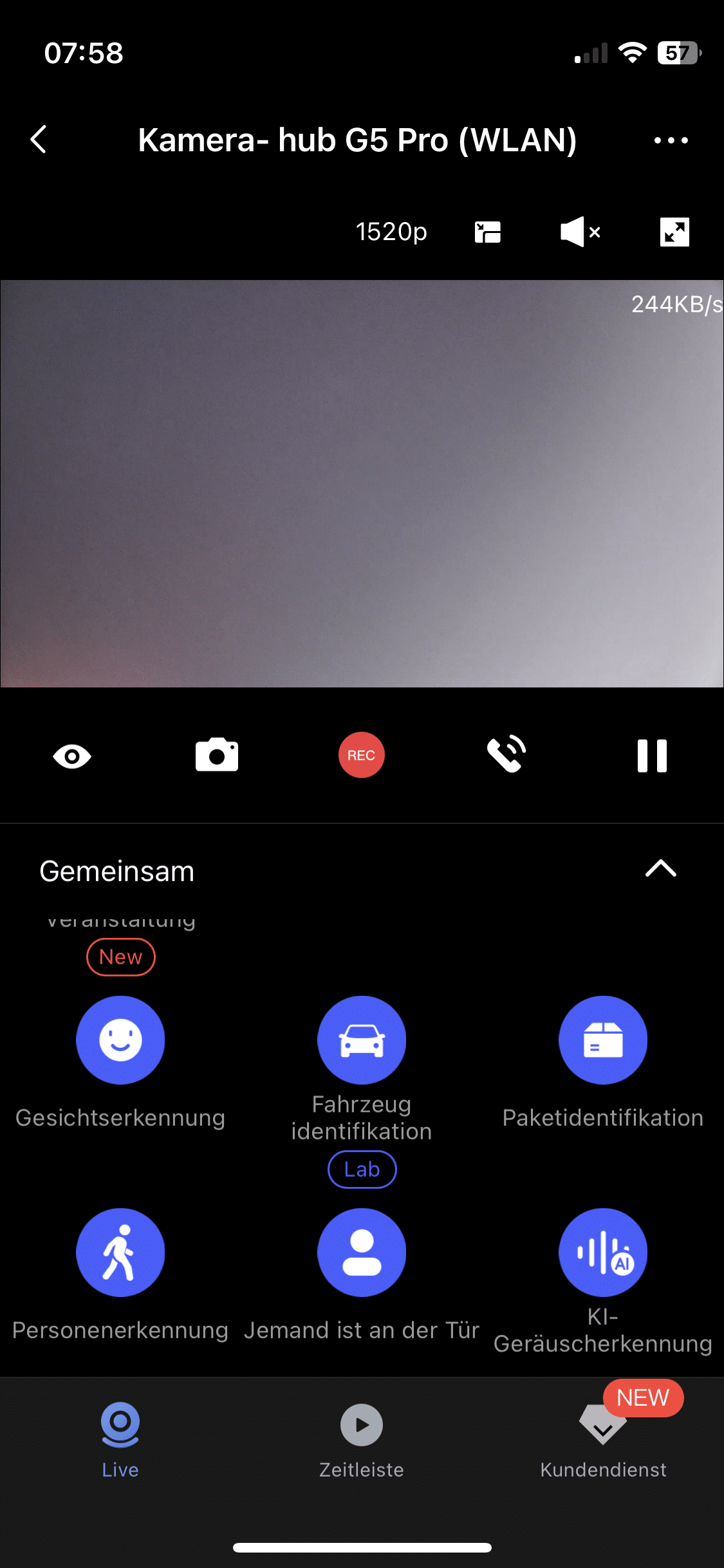Go back from the camera screen
The image size is (724, 1568).
[39, 140]
